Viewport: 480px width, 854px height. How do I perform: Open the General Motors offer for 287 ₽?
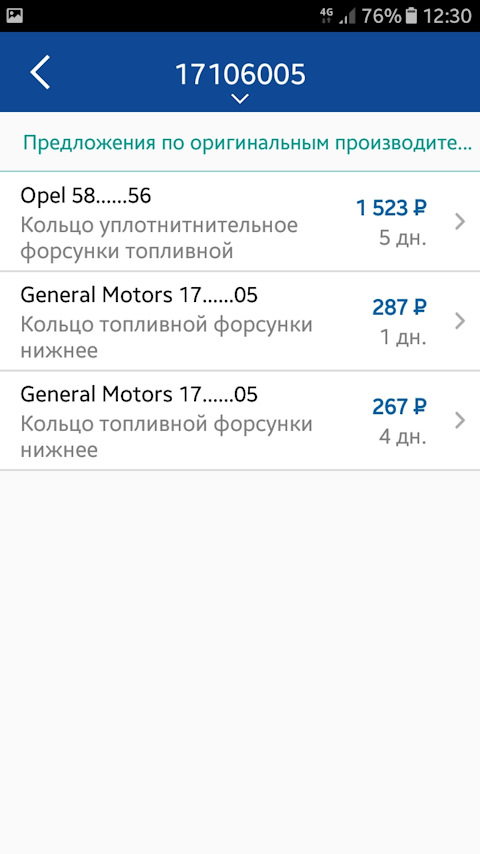[x=240, y=321]
